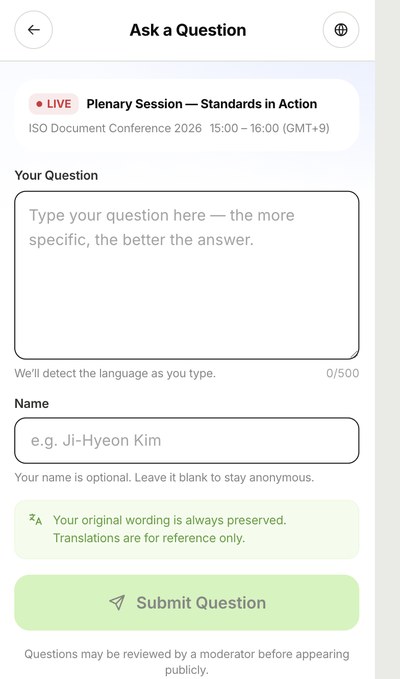Focus the Your Question text area

tap(187, 275)
